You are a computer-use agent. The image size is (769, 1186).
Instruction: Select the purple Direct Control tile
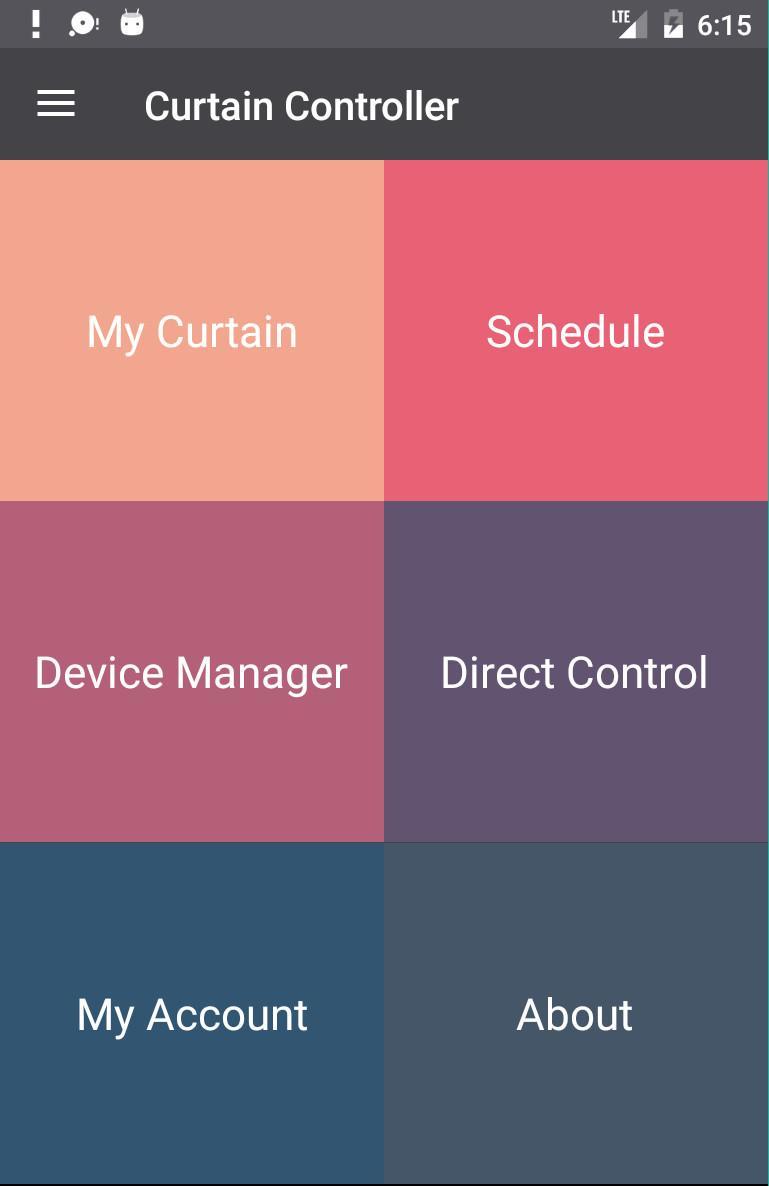pos(575,673)
